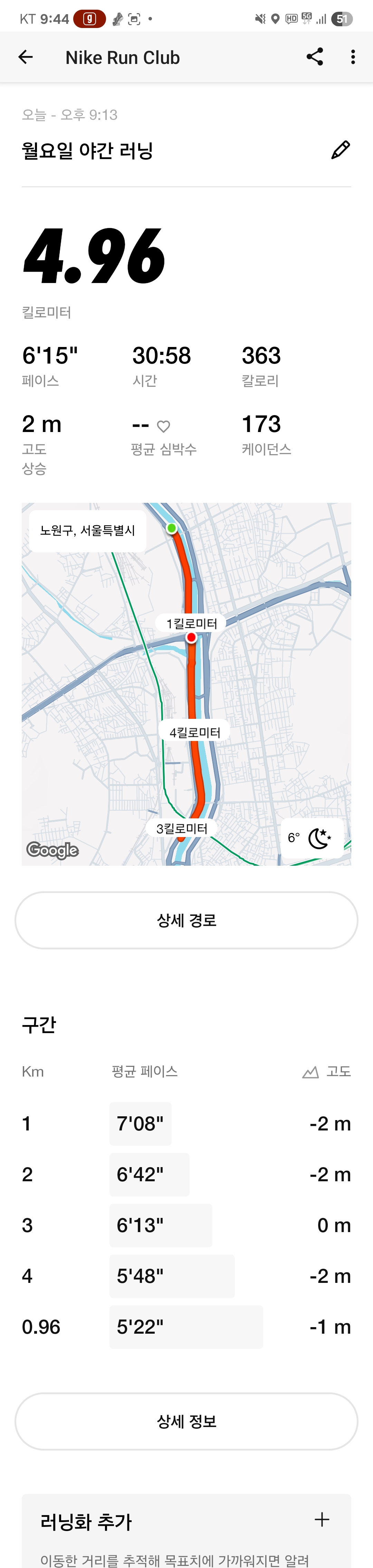Image resolution: width=373 pixels, height=1568 pixels.
Task: Edit the run title with the pencil icon
Action: click(341, 150)
